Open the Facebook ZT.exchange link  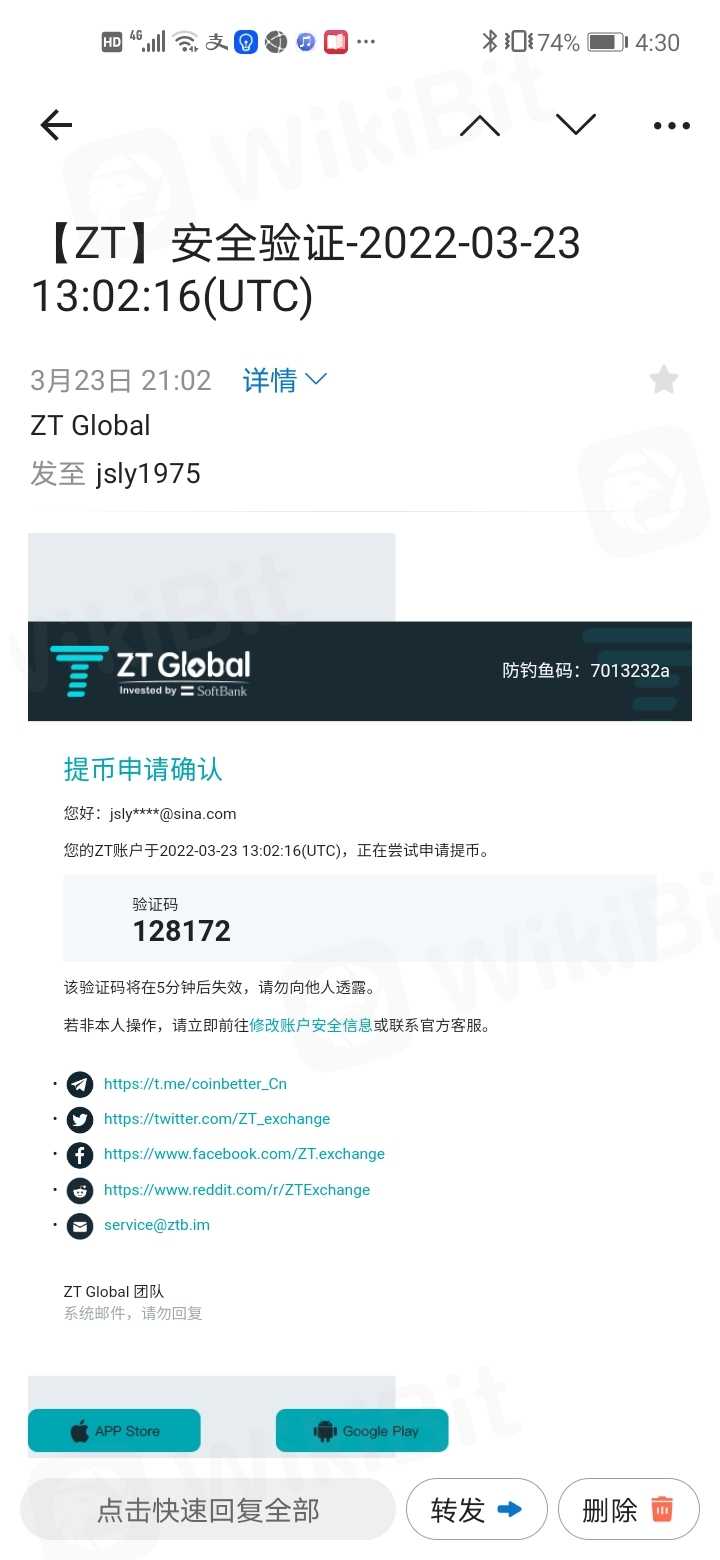(x=244, y=1154)
